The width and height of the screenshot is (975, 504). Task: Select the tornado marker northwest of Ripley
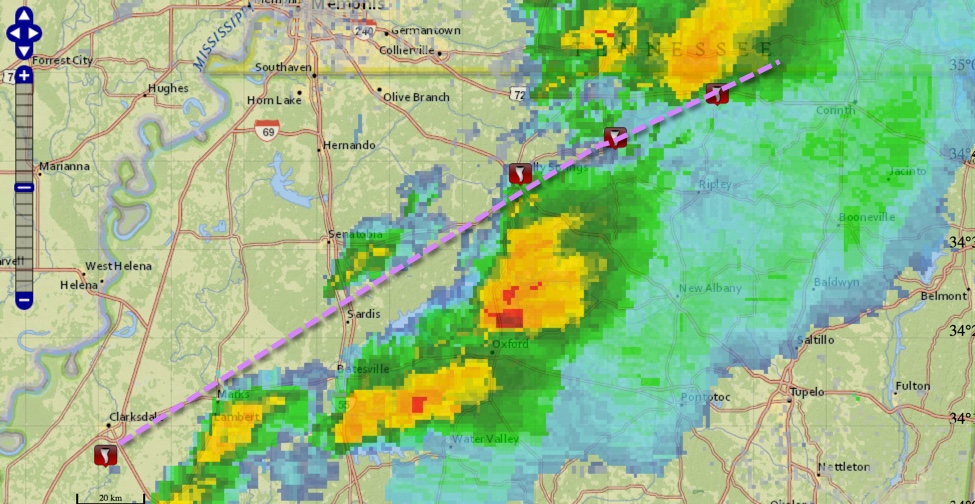[x=616, y=138]
